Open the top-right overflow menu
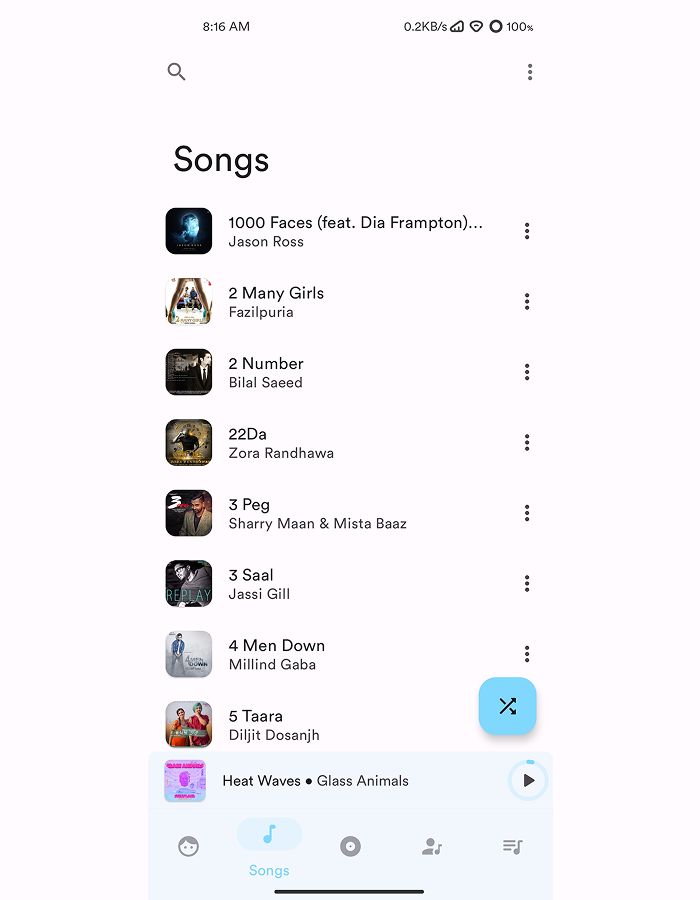Viewport: 700px width, 900px height. 530,72
